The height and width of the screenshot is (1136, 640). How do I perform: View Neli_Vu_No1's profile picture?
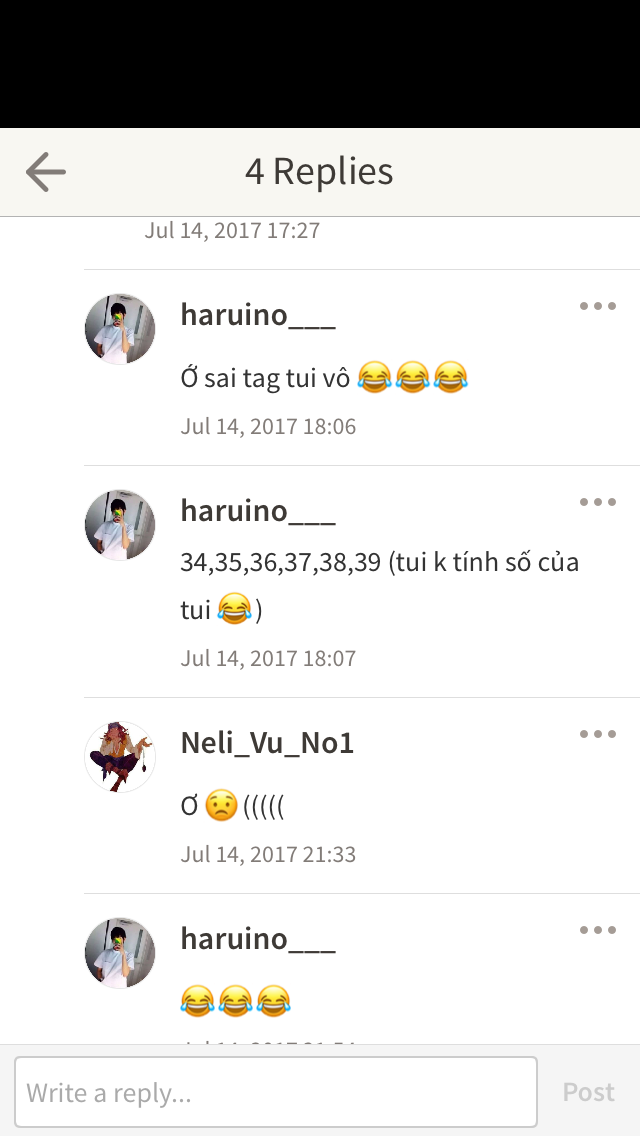(120, 756)
